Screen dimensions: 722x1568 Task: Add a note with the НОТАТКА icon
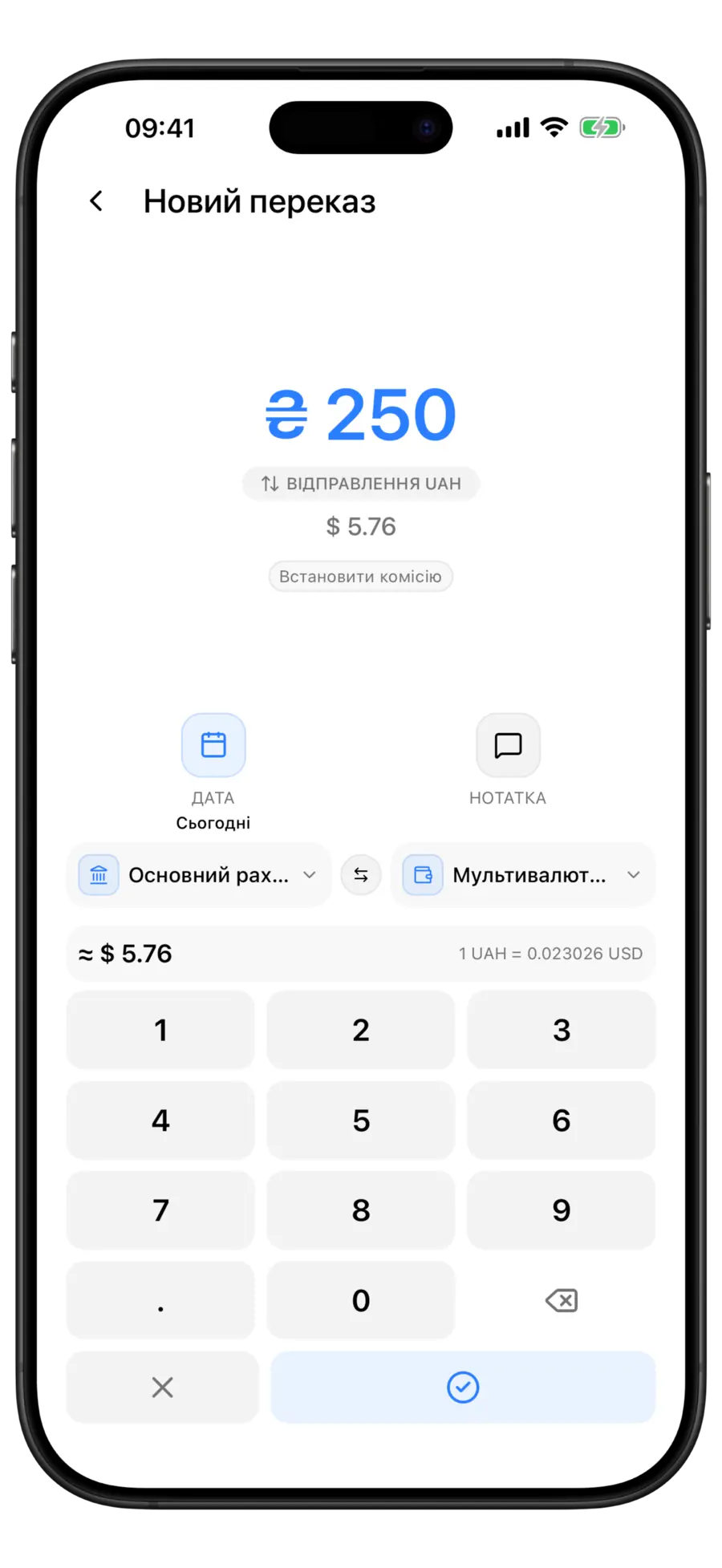[x=508, y=745]
